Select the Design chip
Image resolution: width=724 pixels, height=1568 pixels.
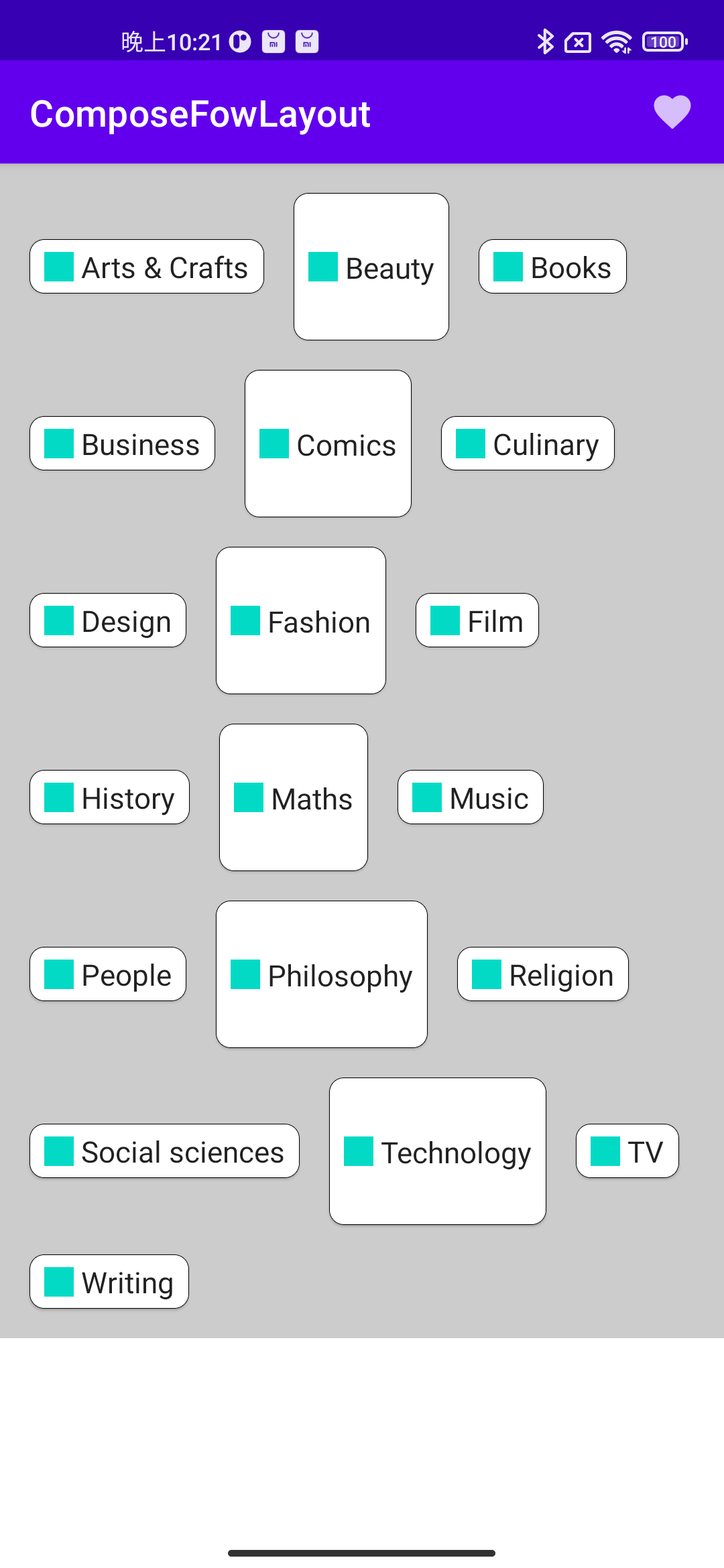coord(108,620)
